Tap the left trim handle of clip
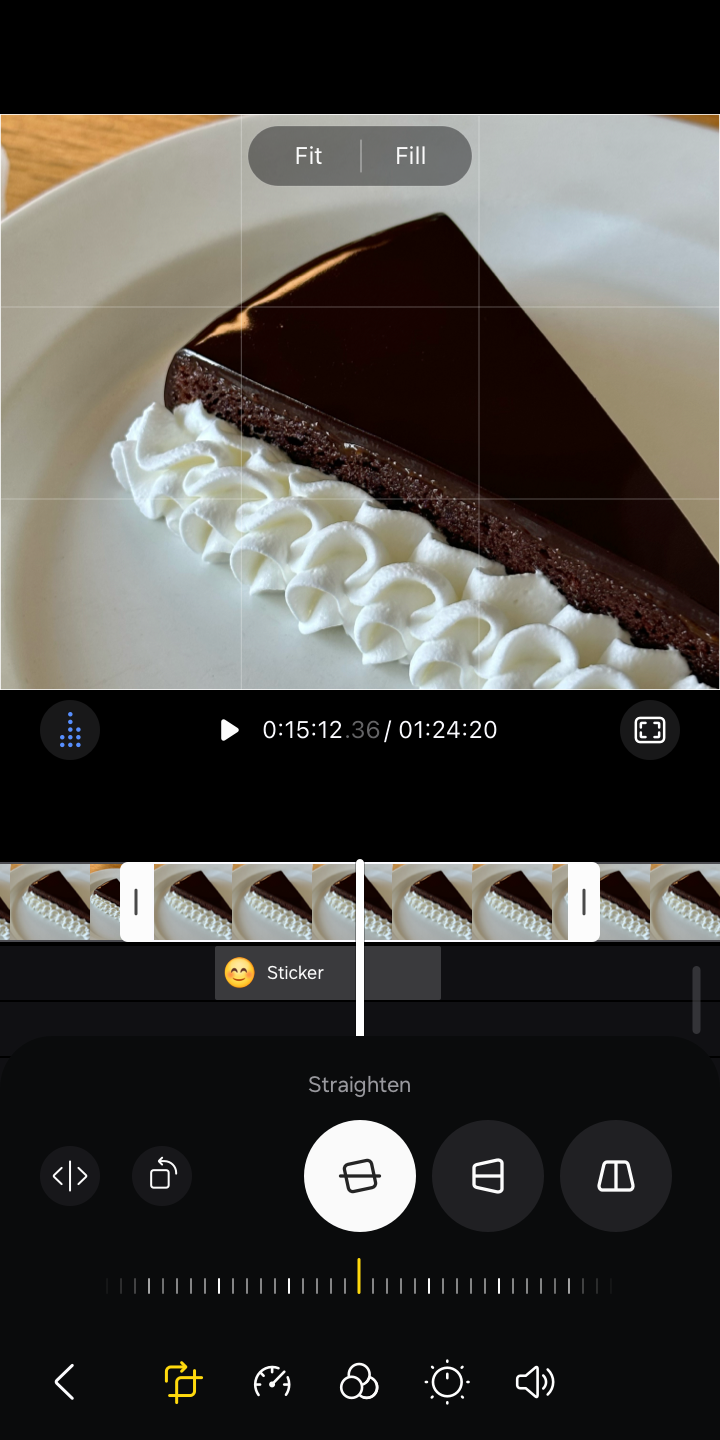The height and width of the screenshot is (1440, 720). 137,902
